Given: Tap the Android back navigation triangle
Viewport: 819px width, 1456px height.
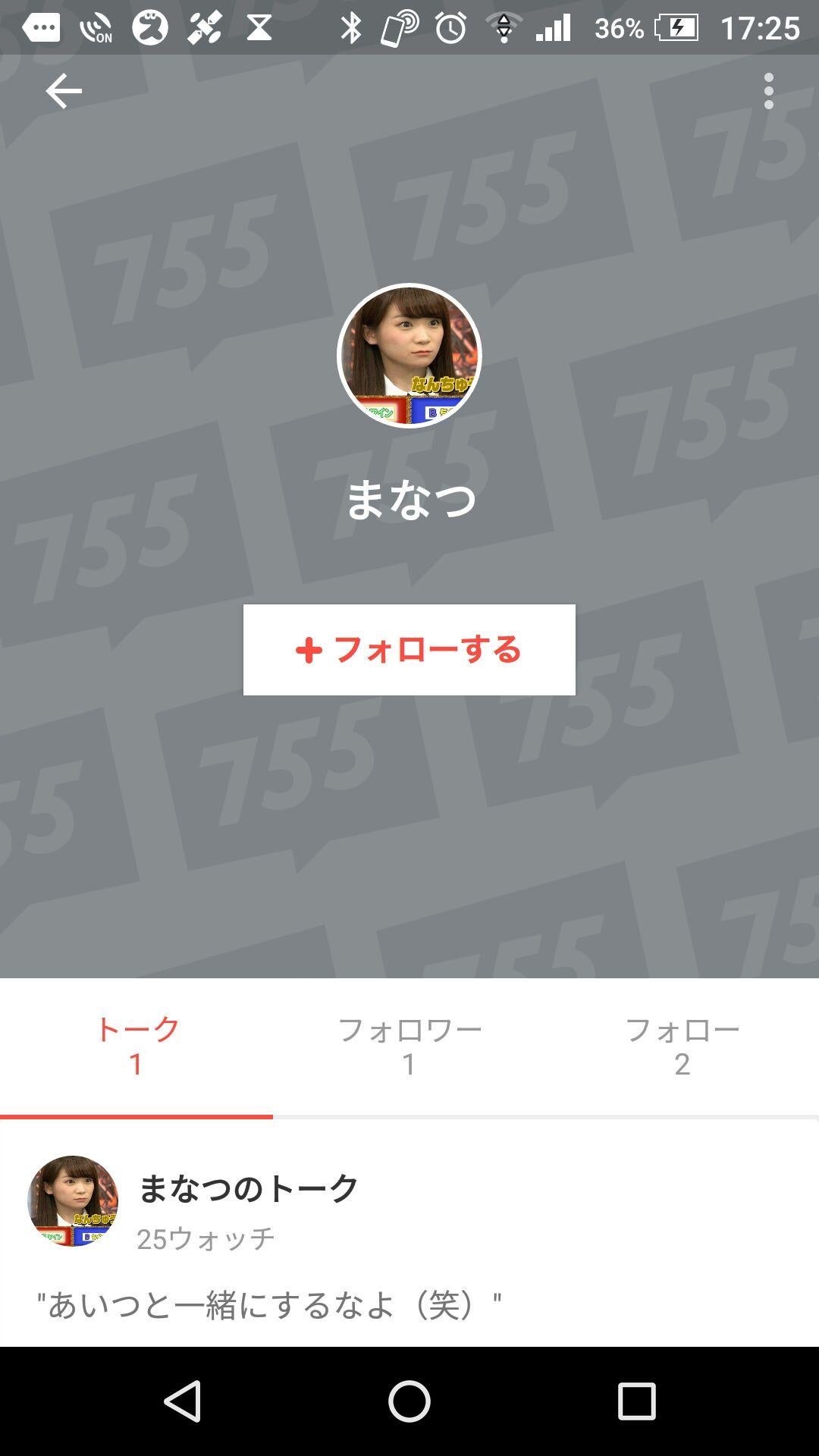Looking at the screenshot, I should tap(186, 1401).
